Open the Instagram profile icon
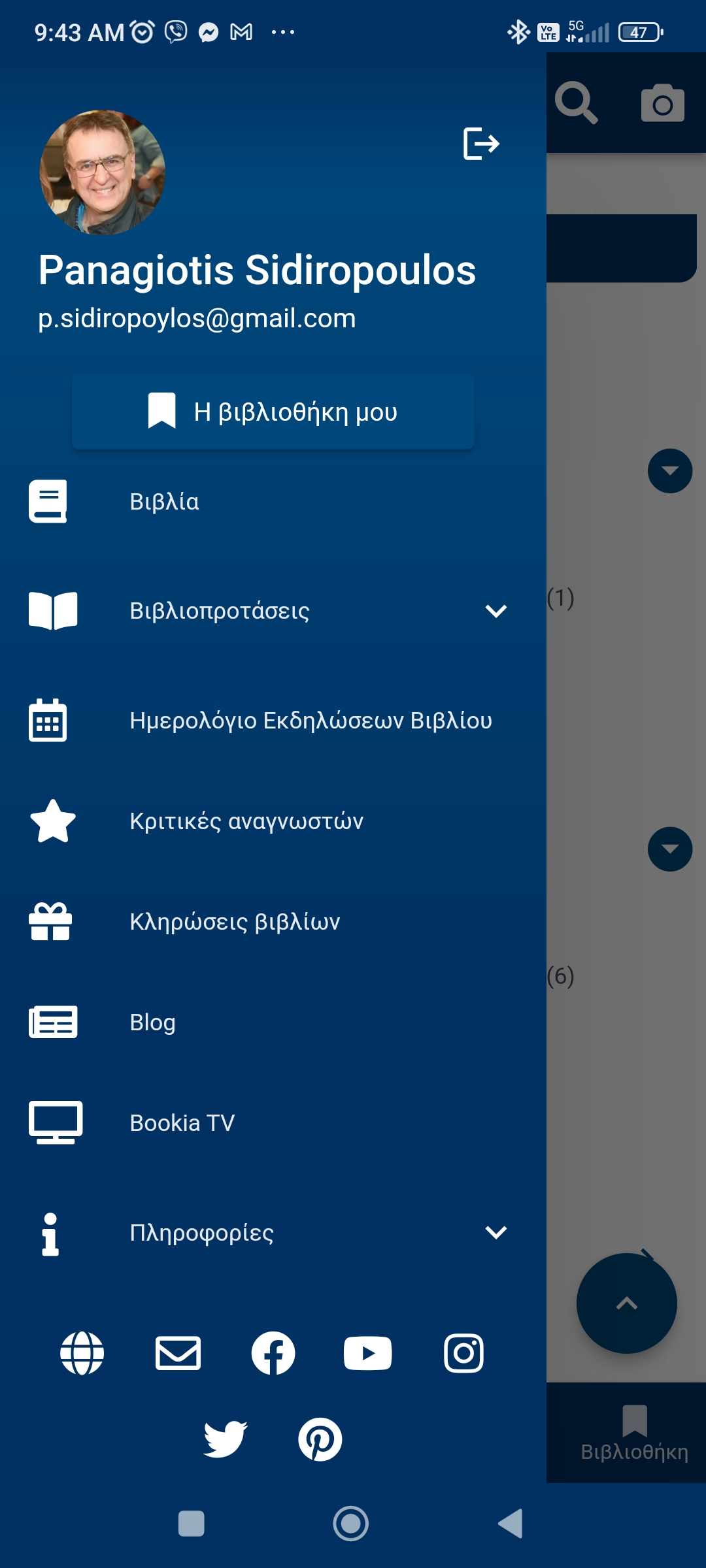Screen dimensions: 706x1568 (463, 1353)
